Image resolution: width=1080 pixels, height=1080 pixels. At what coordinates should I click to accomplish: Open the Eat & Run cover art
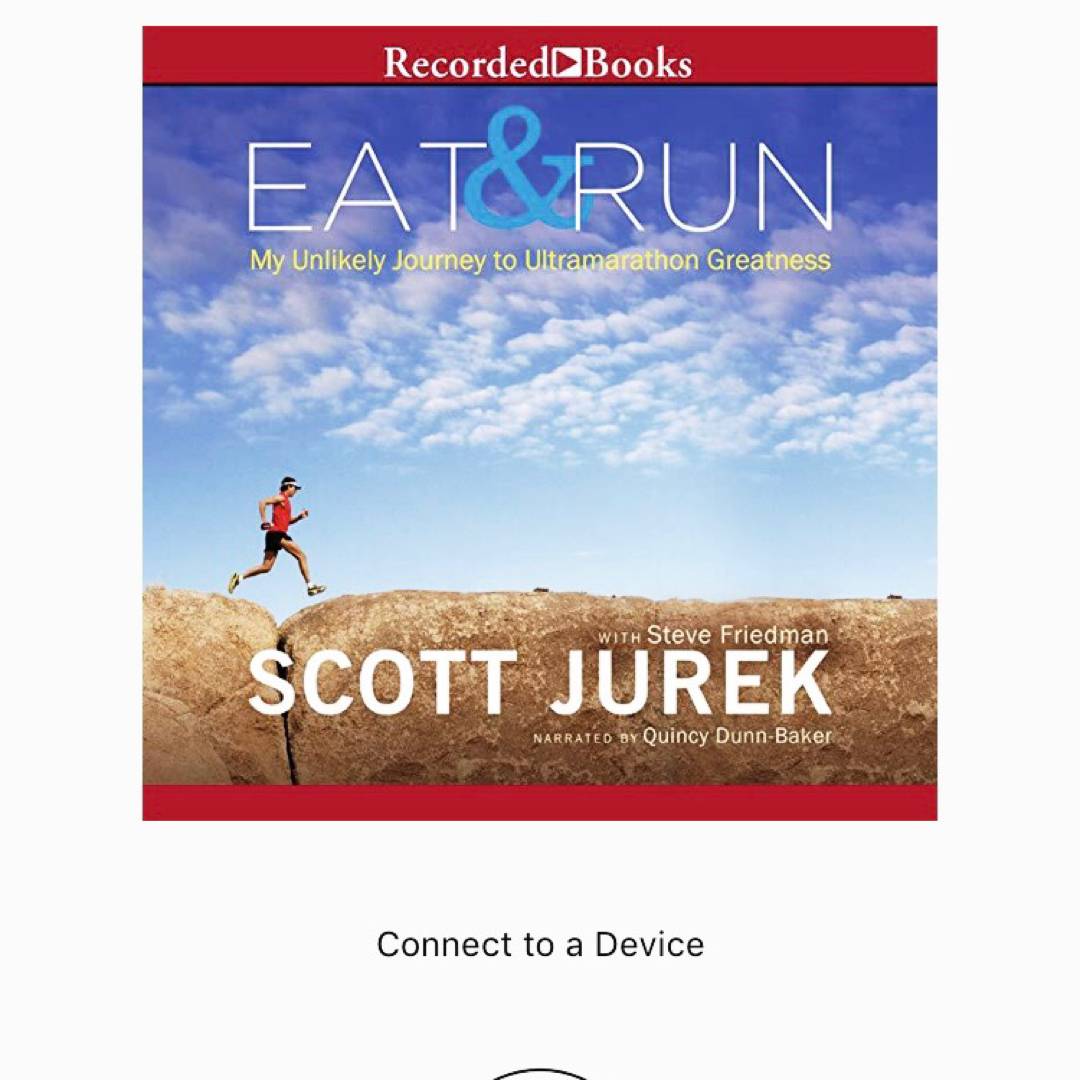[x=540, y=423]
